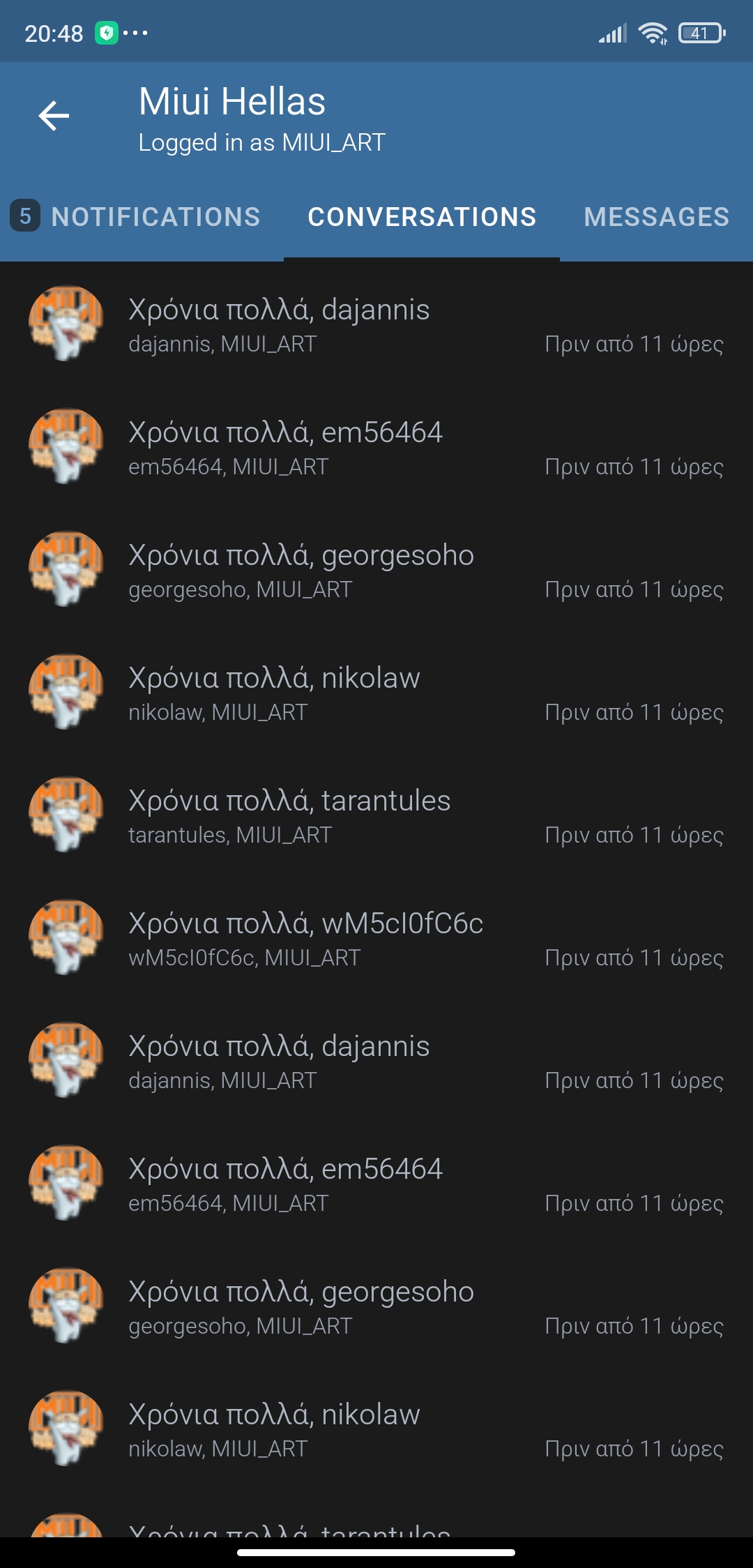Select the Conversations tab
The width and height of the screenshot is (753, 1568).
pyautogui.click(x=422, y=217)
